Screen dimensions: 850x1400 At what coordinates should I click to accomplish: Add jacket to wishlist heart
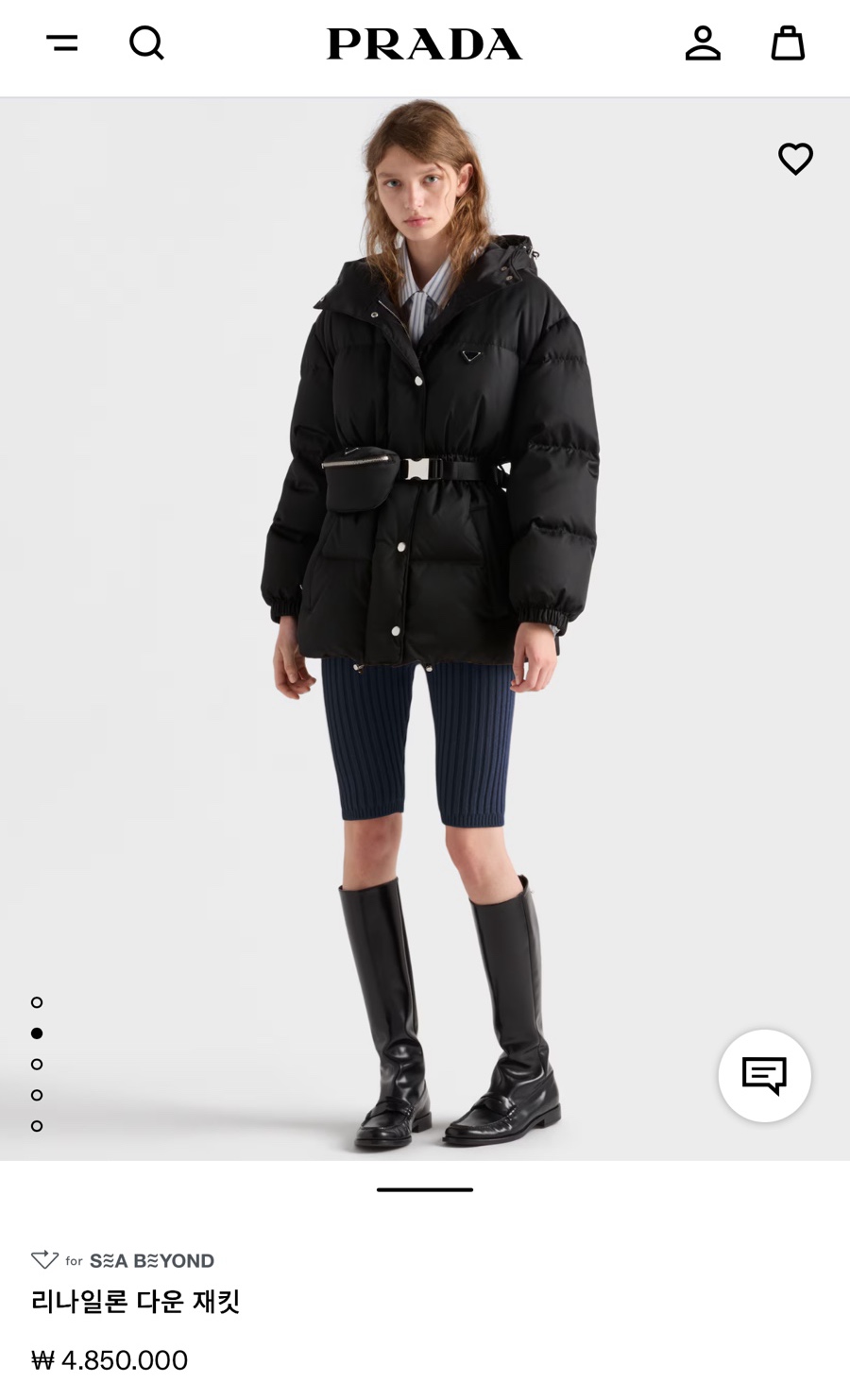pyautogui.click(x=795, y=159)
